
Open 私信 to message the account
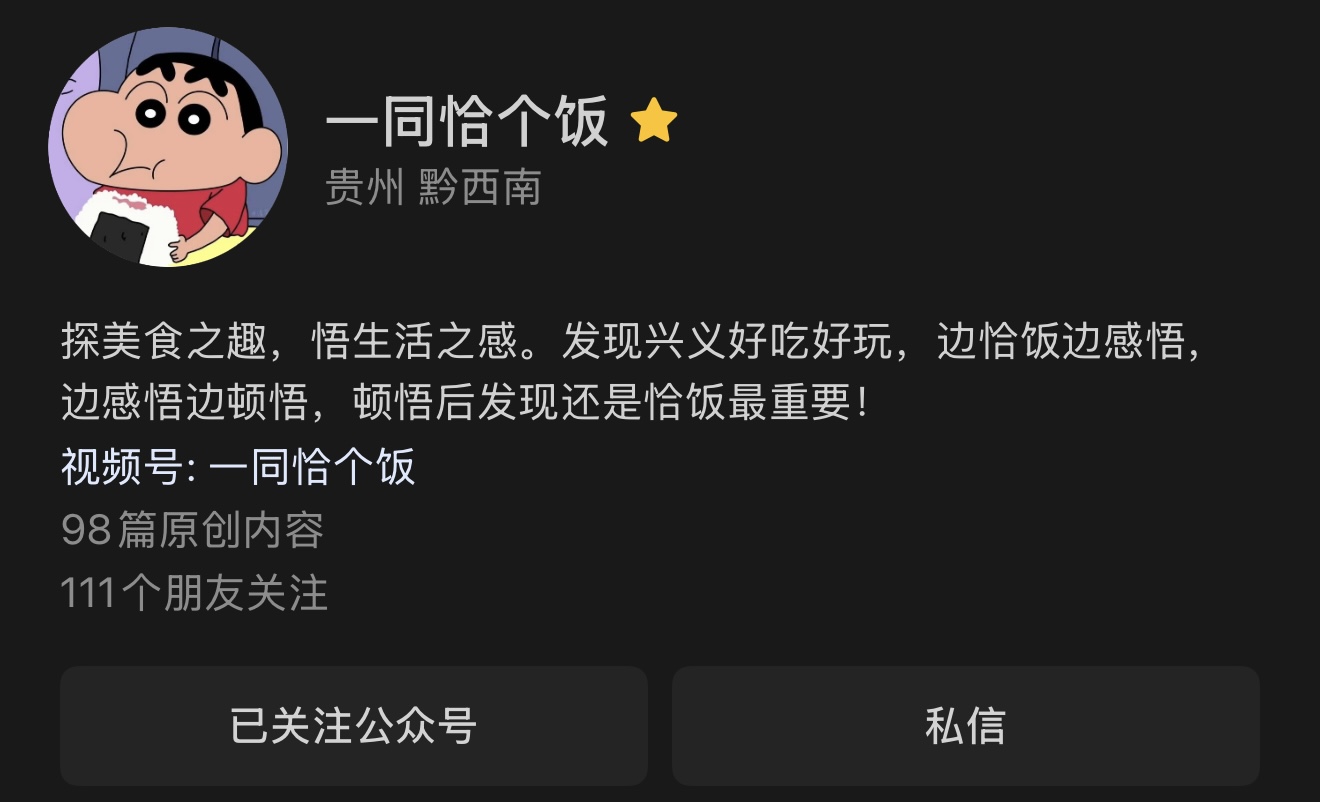(965, 726)
